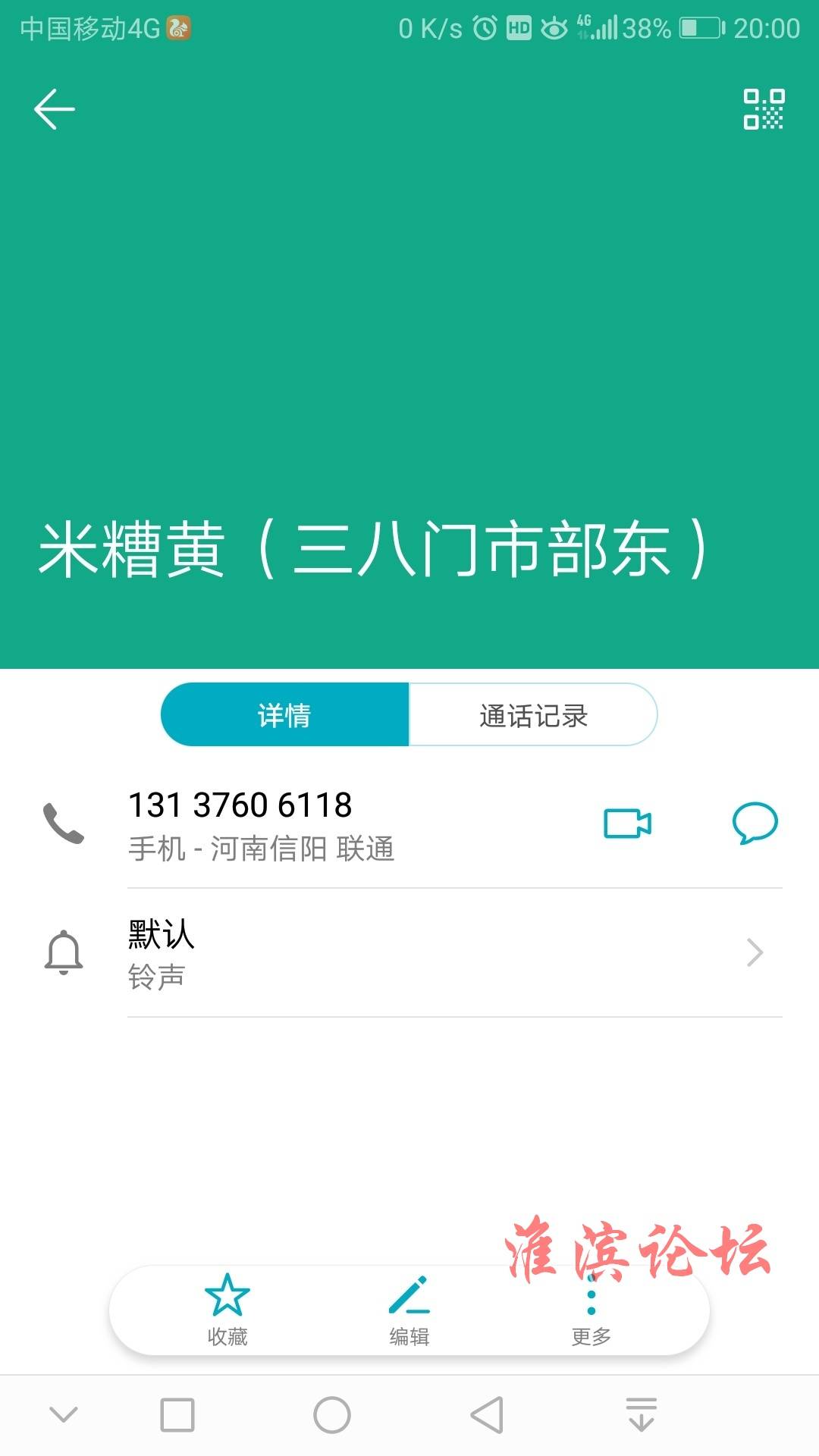819x1456 pixels.
Task: Add contact to favorites with 收藏
Action: tap(227, 1310)
